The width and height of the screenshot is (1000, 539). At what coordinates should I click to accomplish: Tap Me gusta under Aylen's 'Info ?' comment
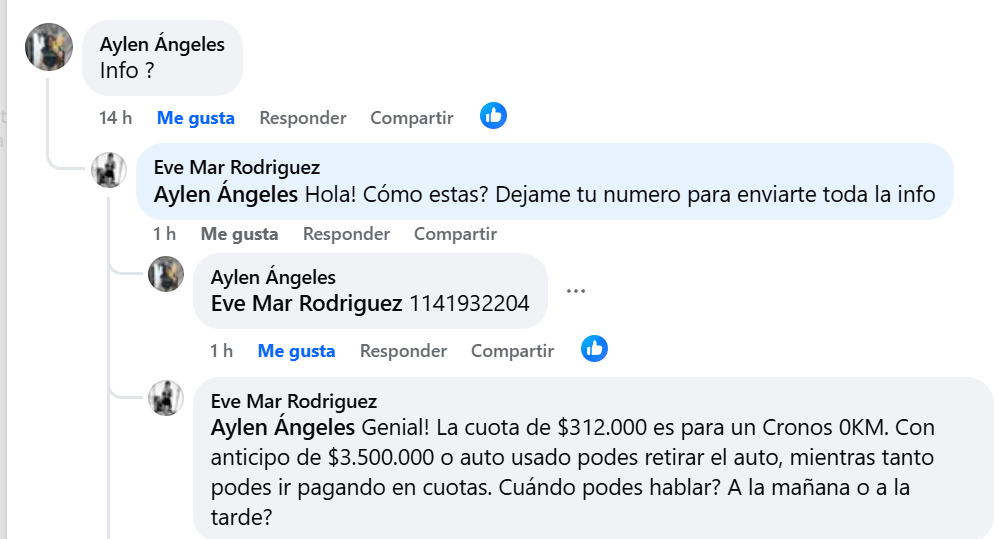195,118
